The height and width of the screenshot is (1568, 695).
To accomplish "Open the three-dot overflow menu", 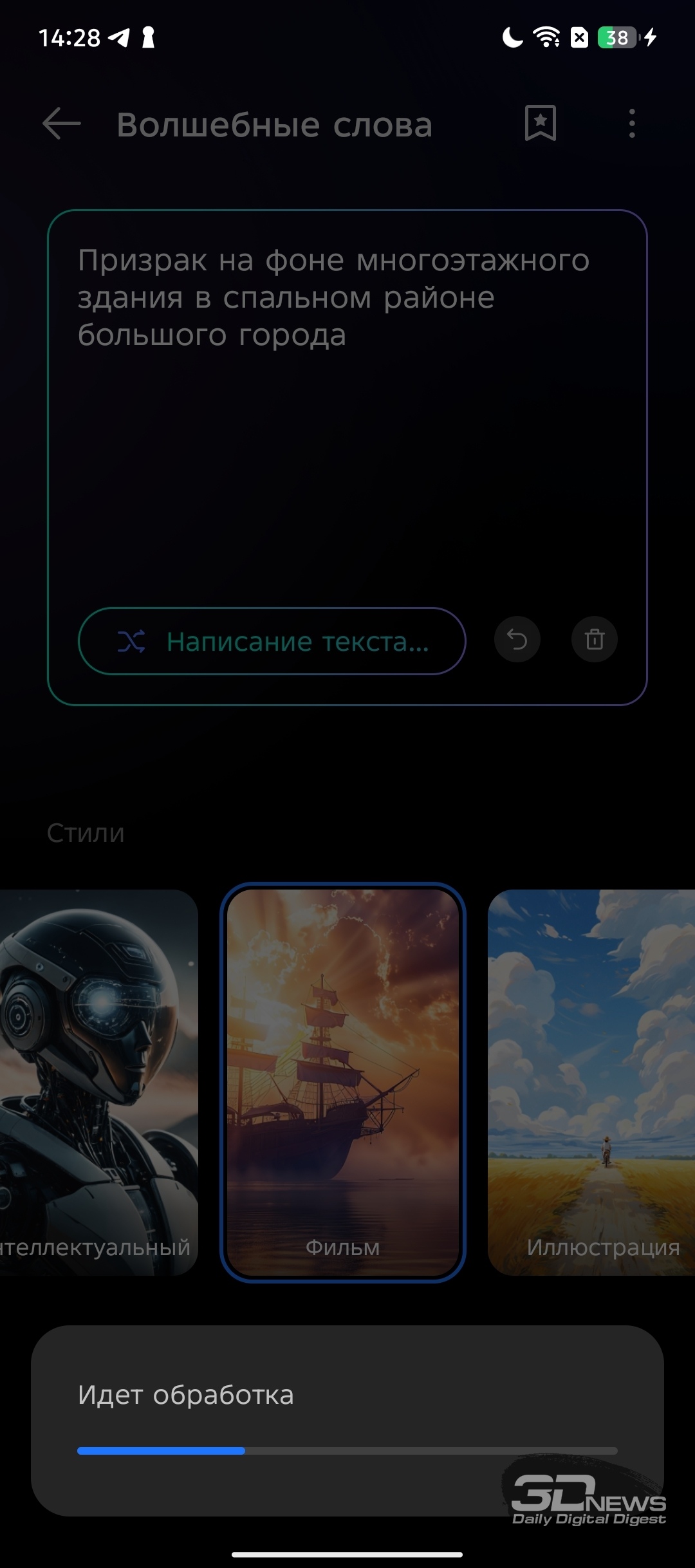I will click(632, 124).
